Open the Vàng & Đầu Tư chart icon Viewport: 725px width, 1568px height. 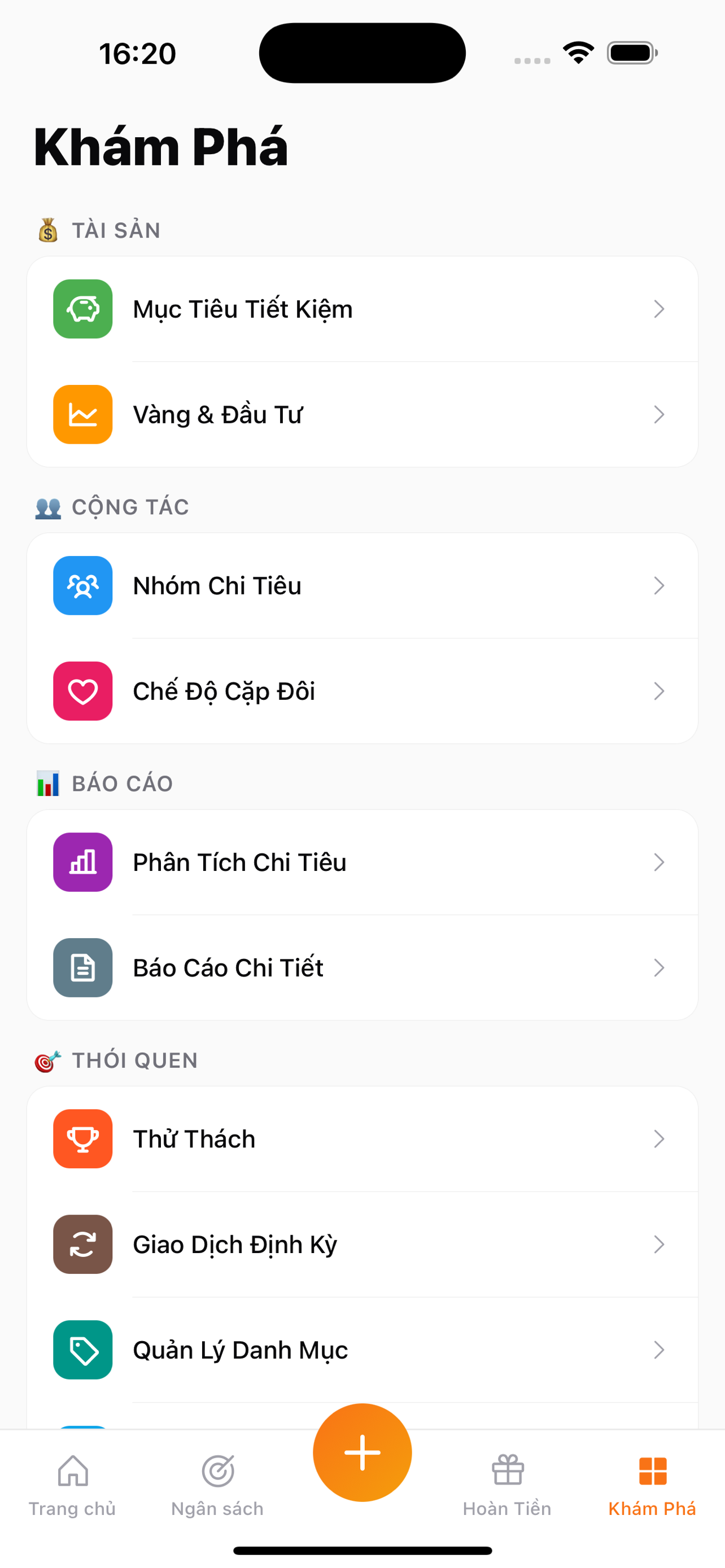pyautogui.click(x=83, y=414)
